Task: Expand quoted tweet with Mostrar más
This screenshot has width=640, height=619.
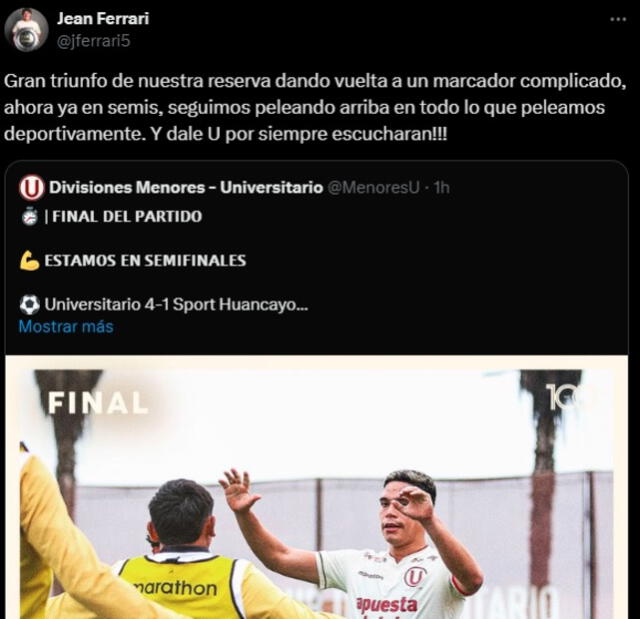Action: (x=66, y=326)
